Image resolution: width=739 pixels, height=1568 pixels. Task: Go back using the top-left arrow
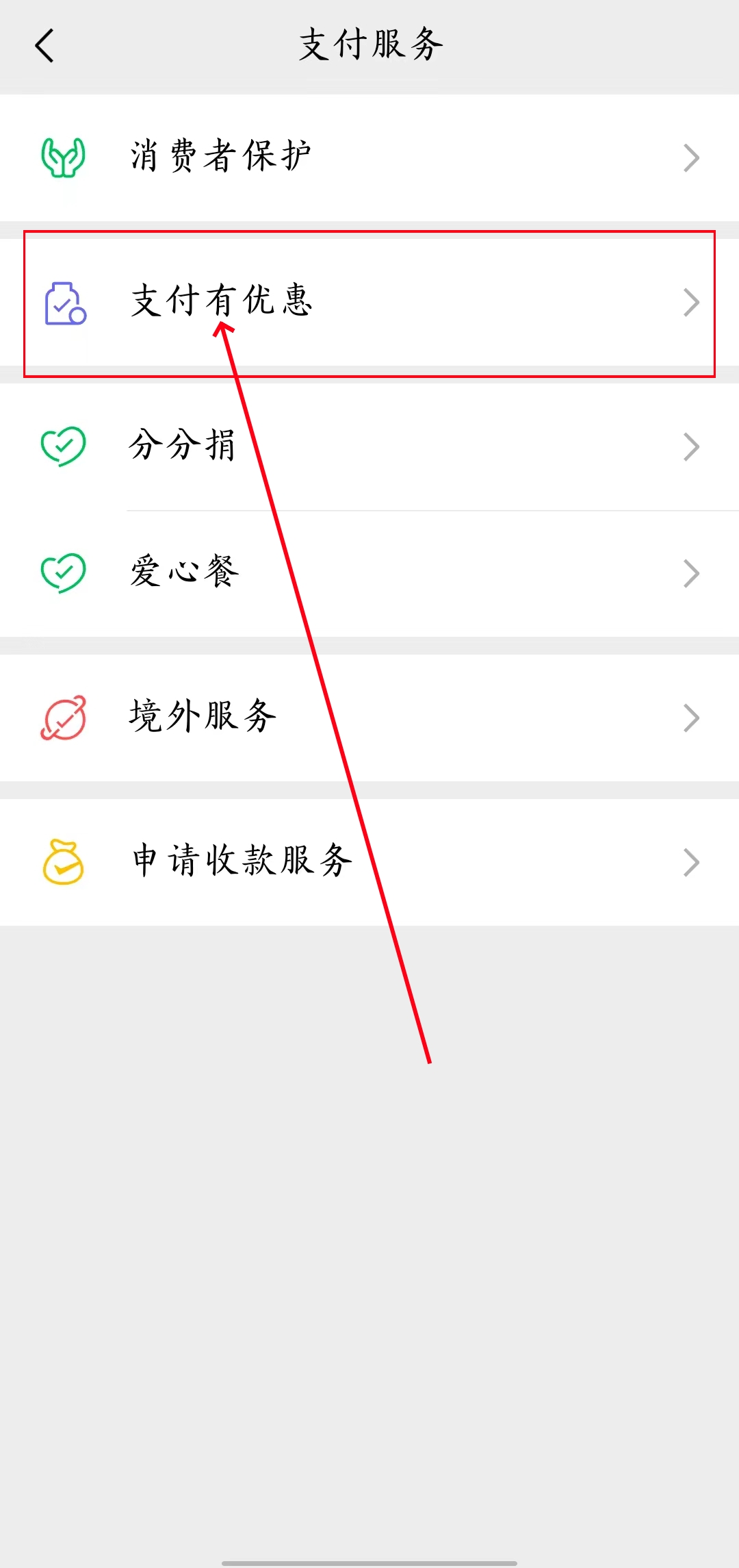[44, 46]
